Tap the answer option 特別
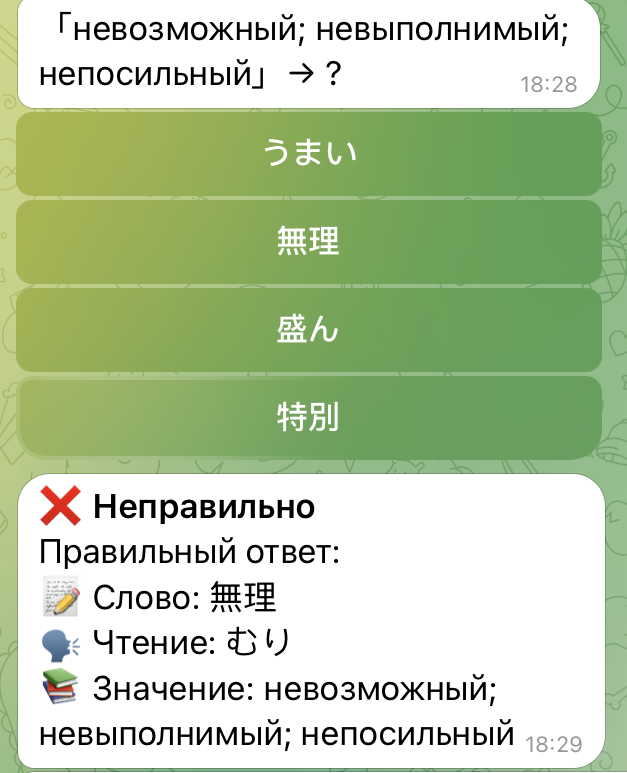Screen dimensions: 627x773 (x=309, y=417)
